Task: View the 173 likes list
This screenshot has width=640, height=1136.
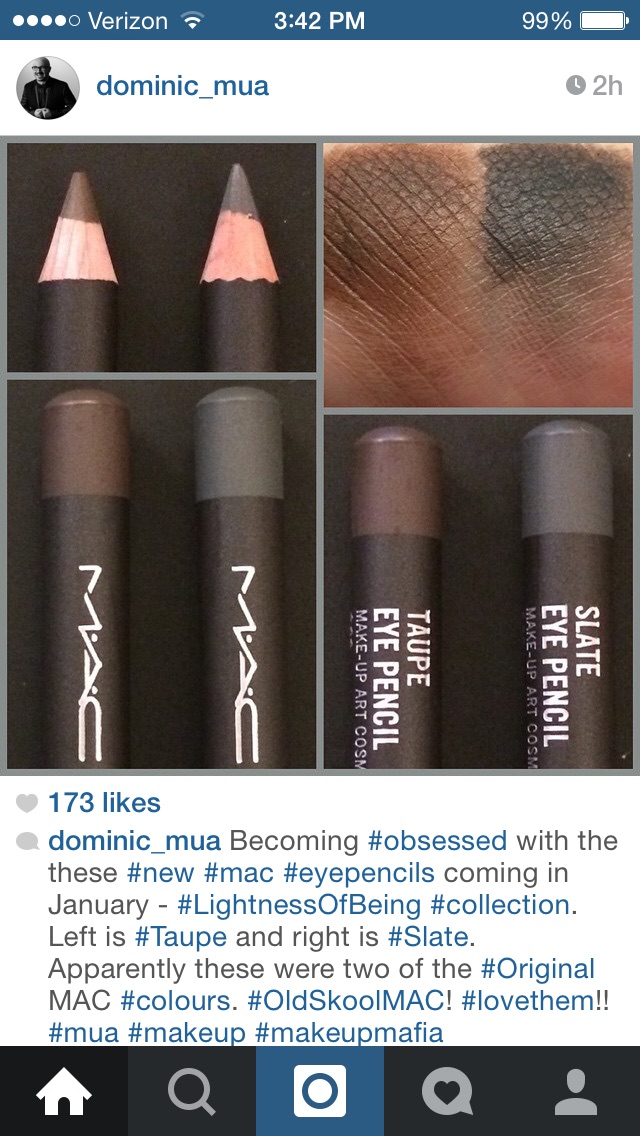Action: tap(104, 803)
